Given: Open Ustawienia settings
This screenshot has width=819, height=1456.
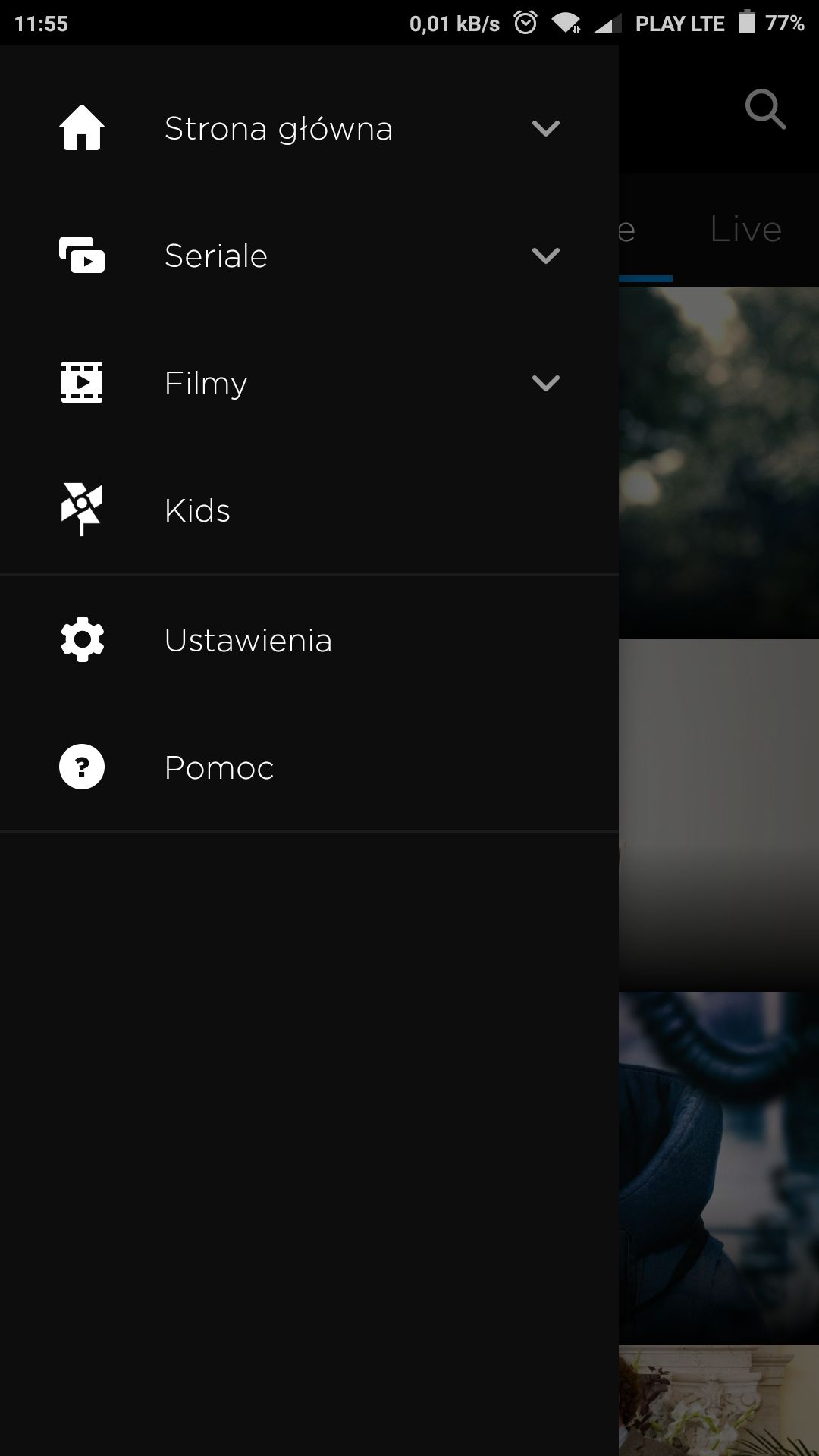Looking at the screenshot, I should 309,640.
